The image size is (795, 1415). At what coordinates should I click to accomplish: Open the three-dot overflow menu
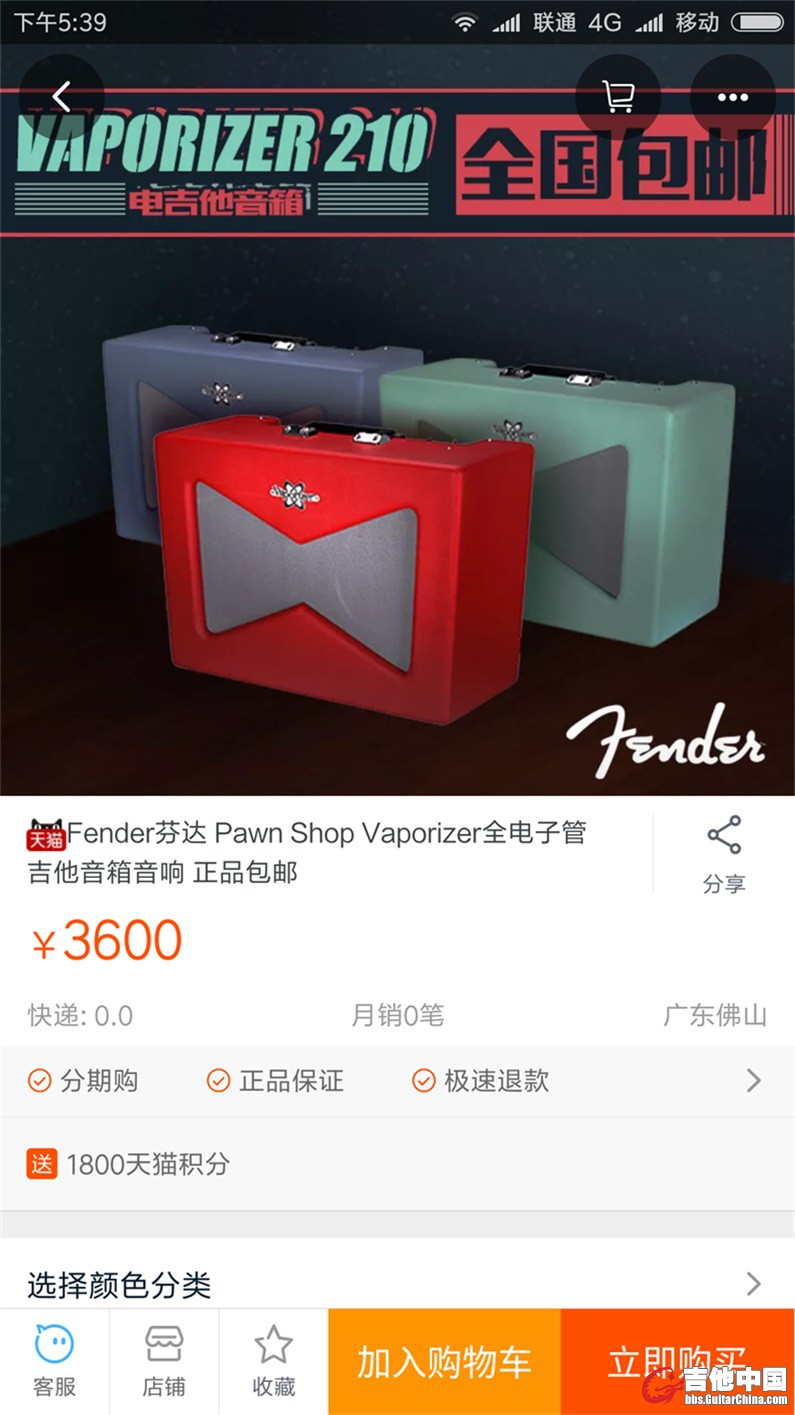[732, 97]
